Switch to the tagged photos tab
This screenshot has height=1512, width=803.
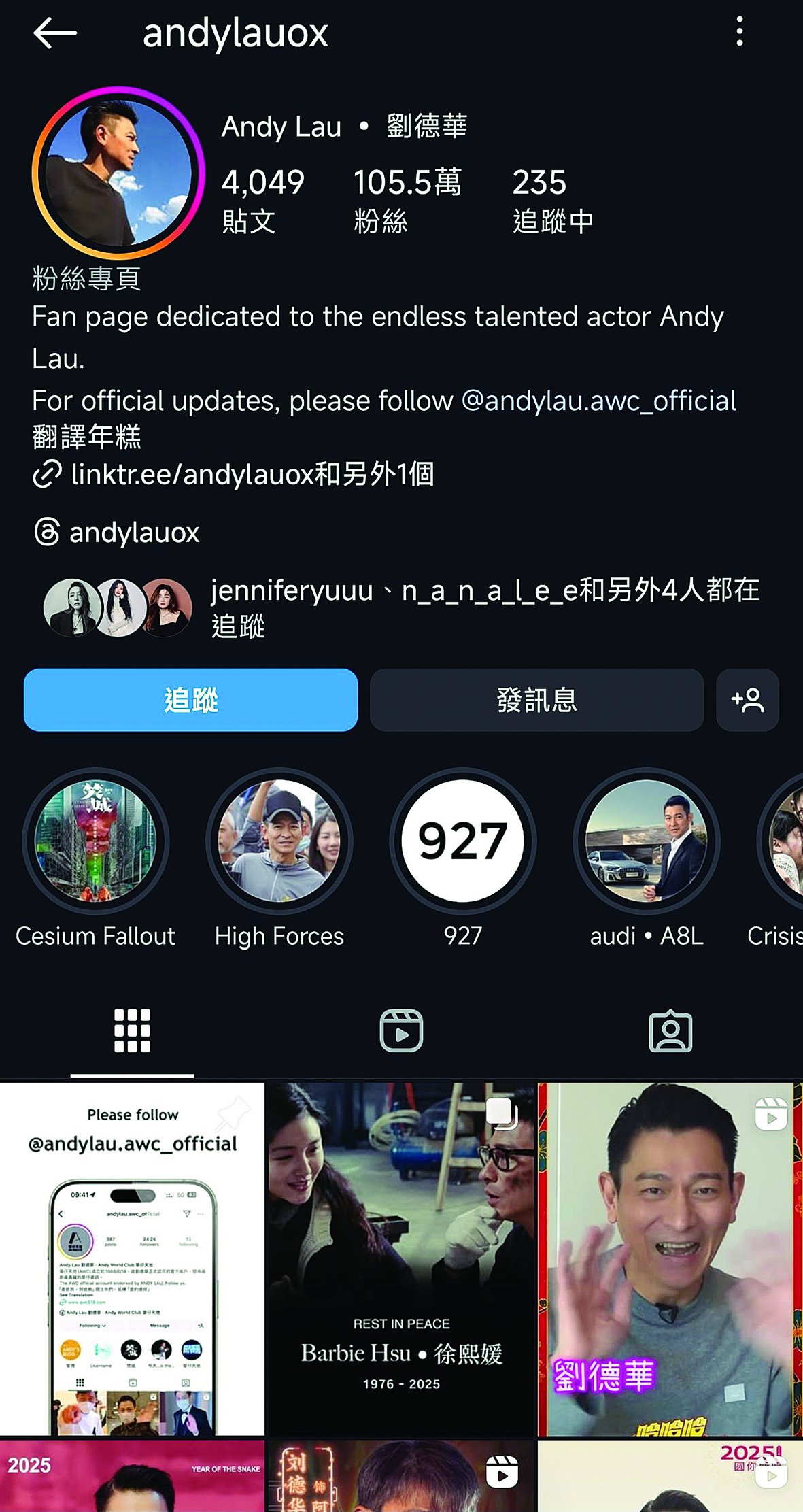670,1031
